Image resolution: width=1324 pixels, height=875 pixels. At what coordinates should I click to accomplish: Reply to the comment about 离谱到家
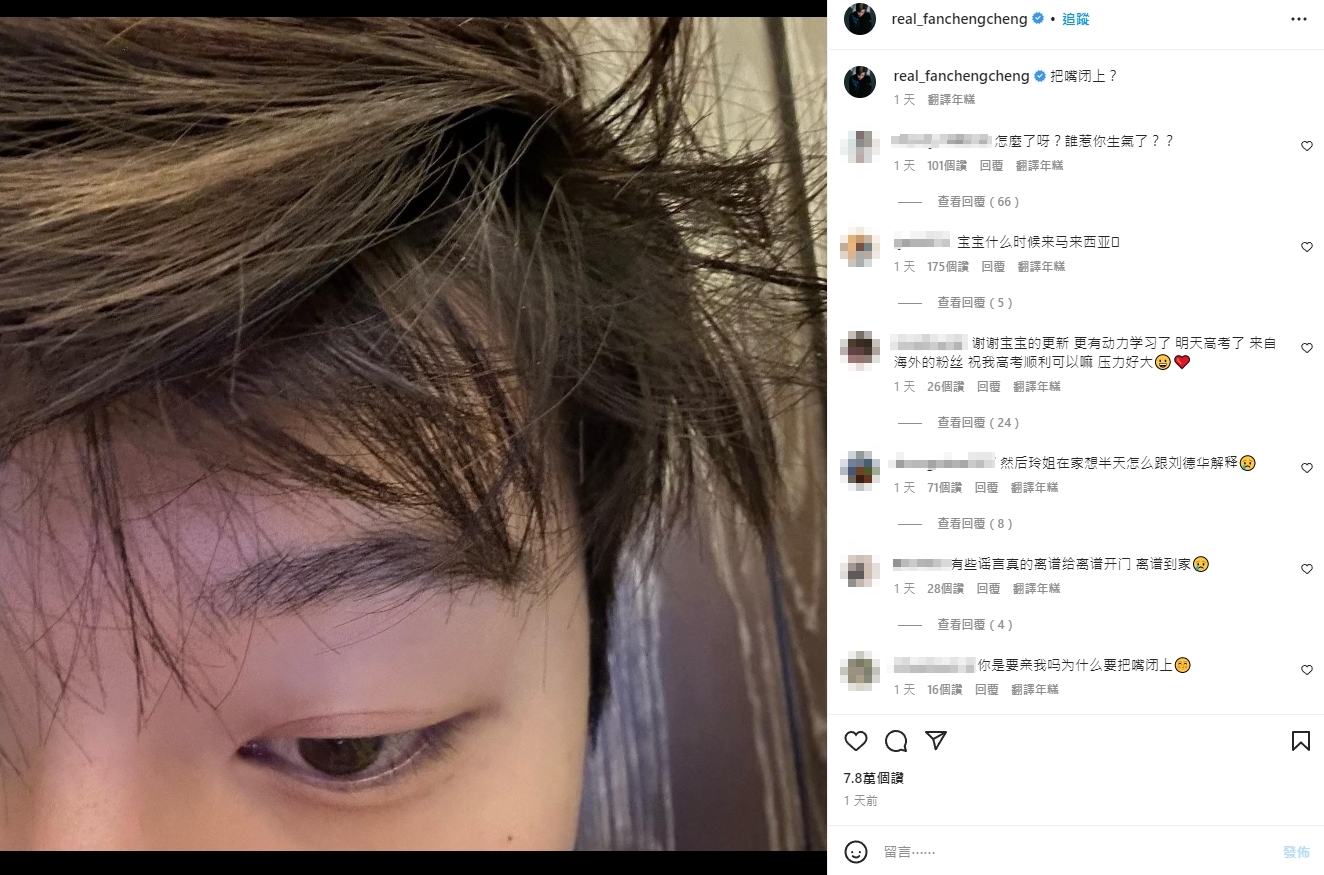point(988,589)
